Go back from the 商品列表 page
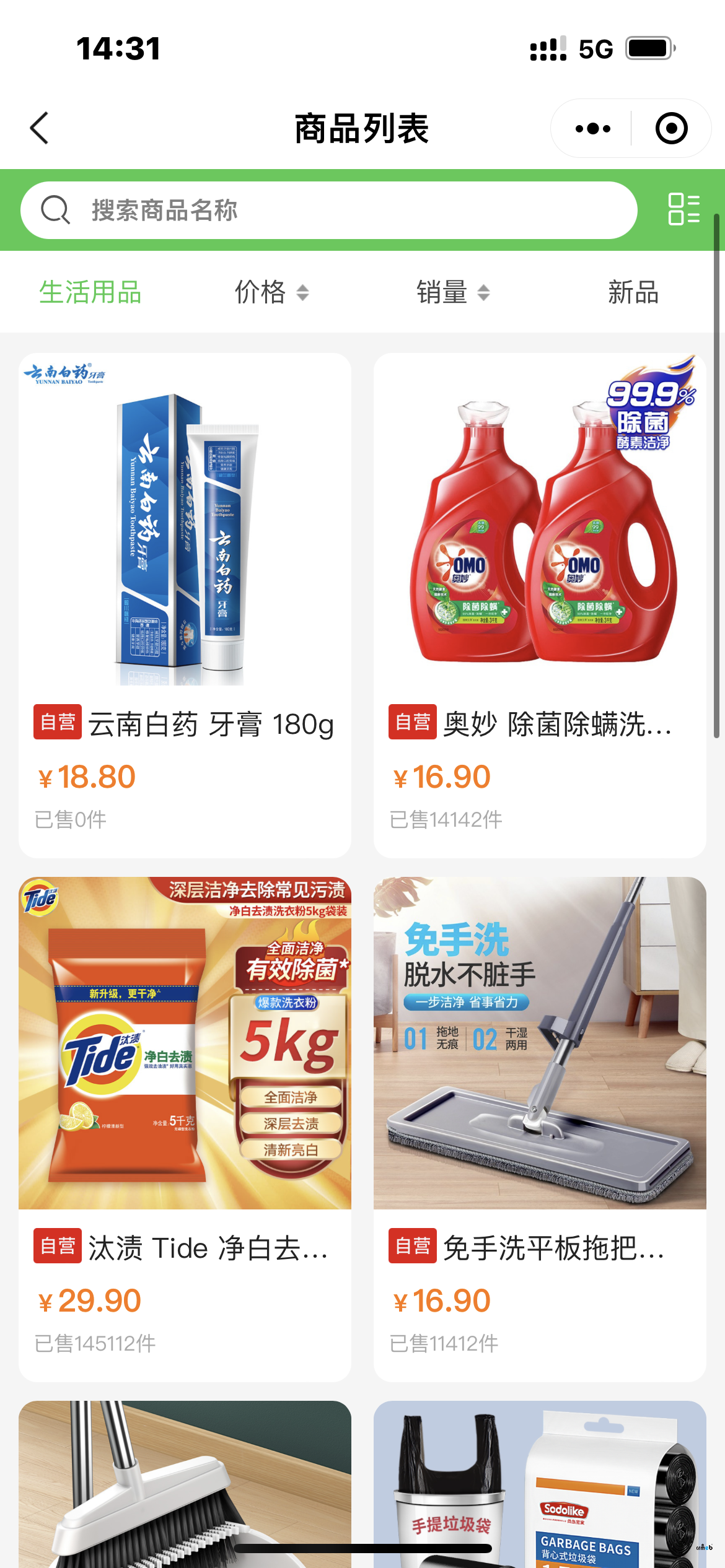 click(40, 128)
